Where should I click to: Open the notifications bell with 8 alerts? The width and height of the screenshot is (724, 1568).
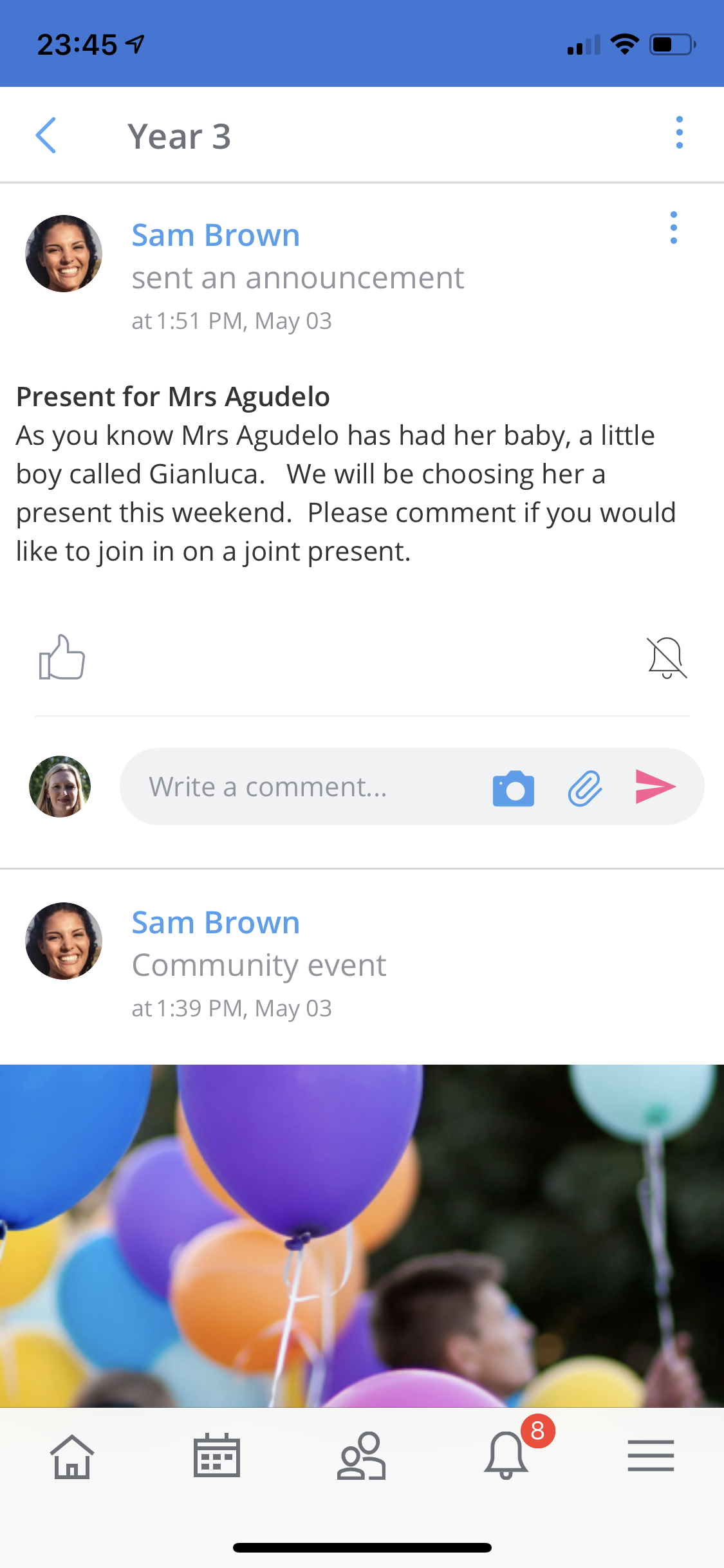(506, 1456)
